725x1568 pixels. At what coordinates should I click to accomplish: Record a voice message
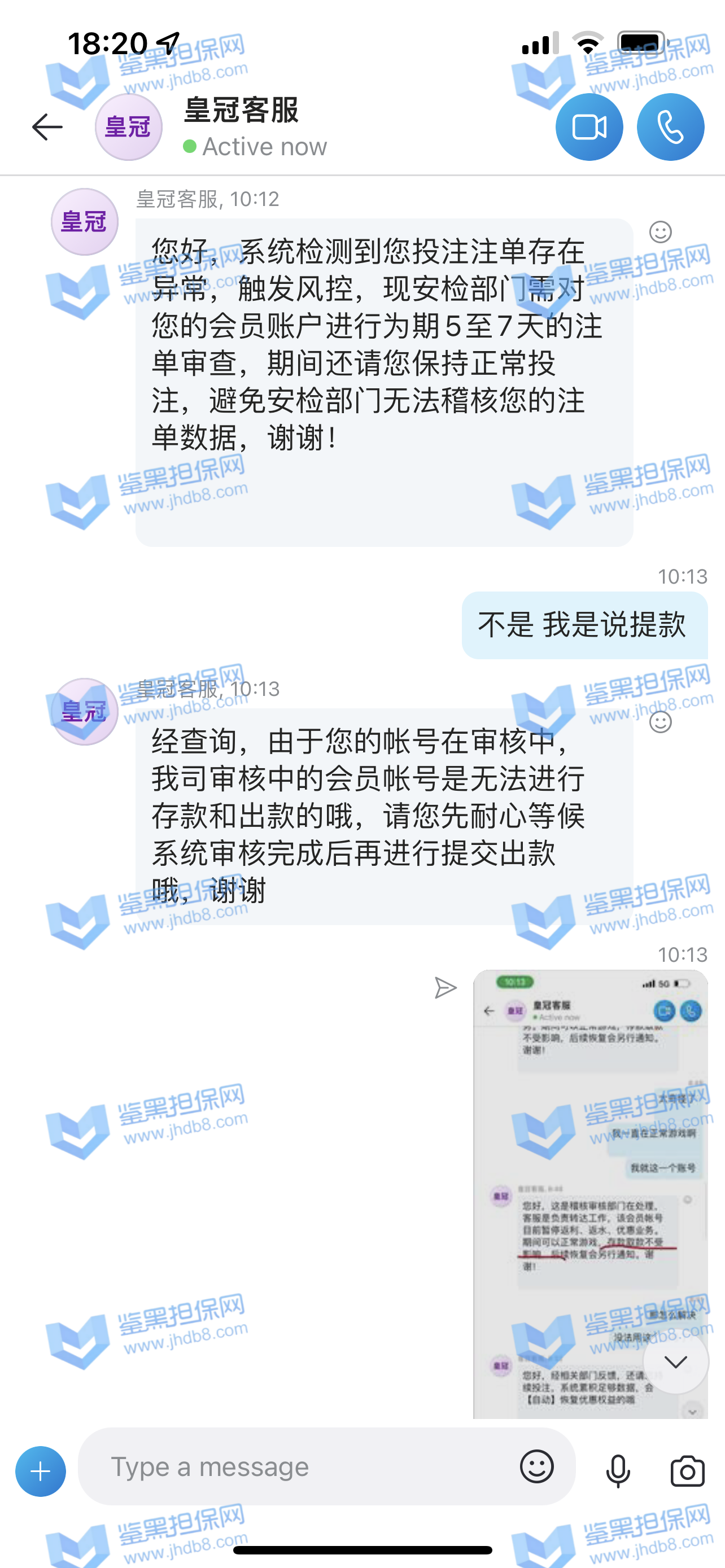[x=617, y=1471]
